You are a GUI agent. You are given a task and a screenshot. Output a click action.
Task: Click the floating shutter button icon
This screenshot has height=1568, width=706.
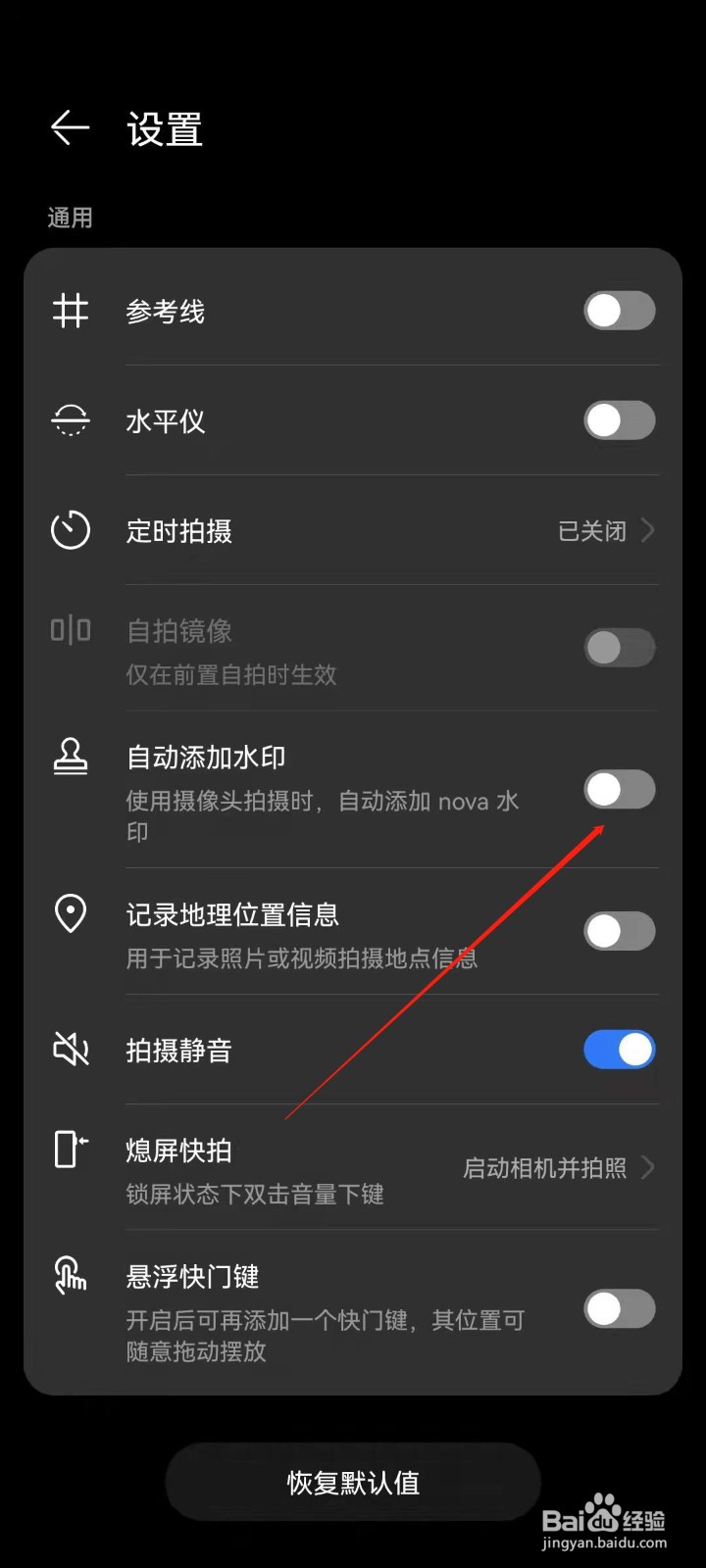(x=70, y=1276)
